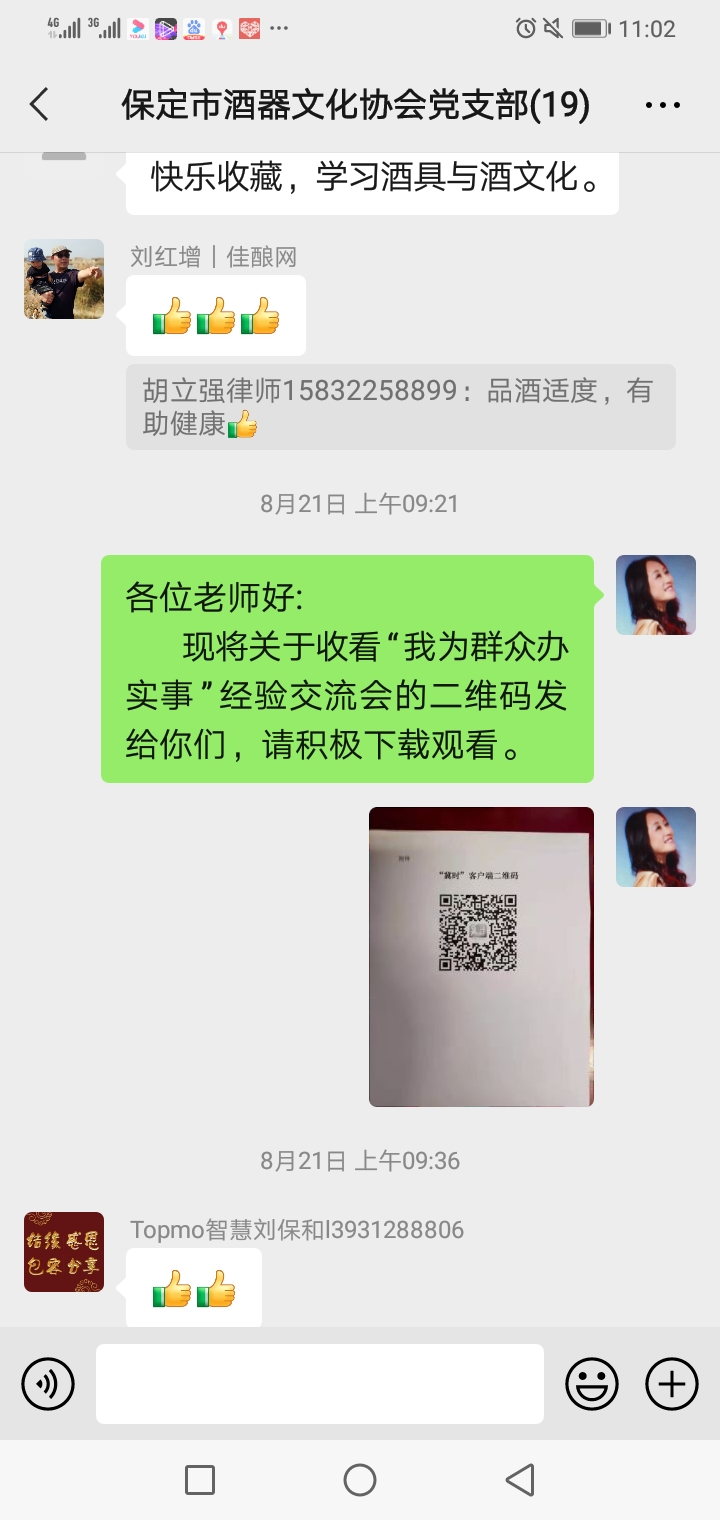Go back from the group chat
The height and width of the screenshot is (1520, 720).
tap(39, 104)
